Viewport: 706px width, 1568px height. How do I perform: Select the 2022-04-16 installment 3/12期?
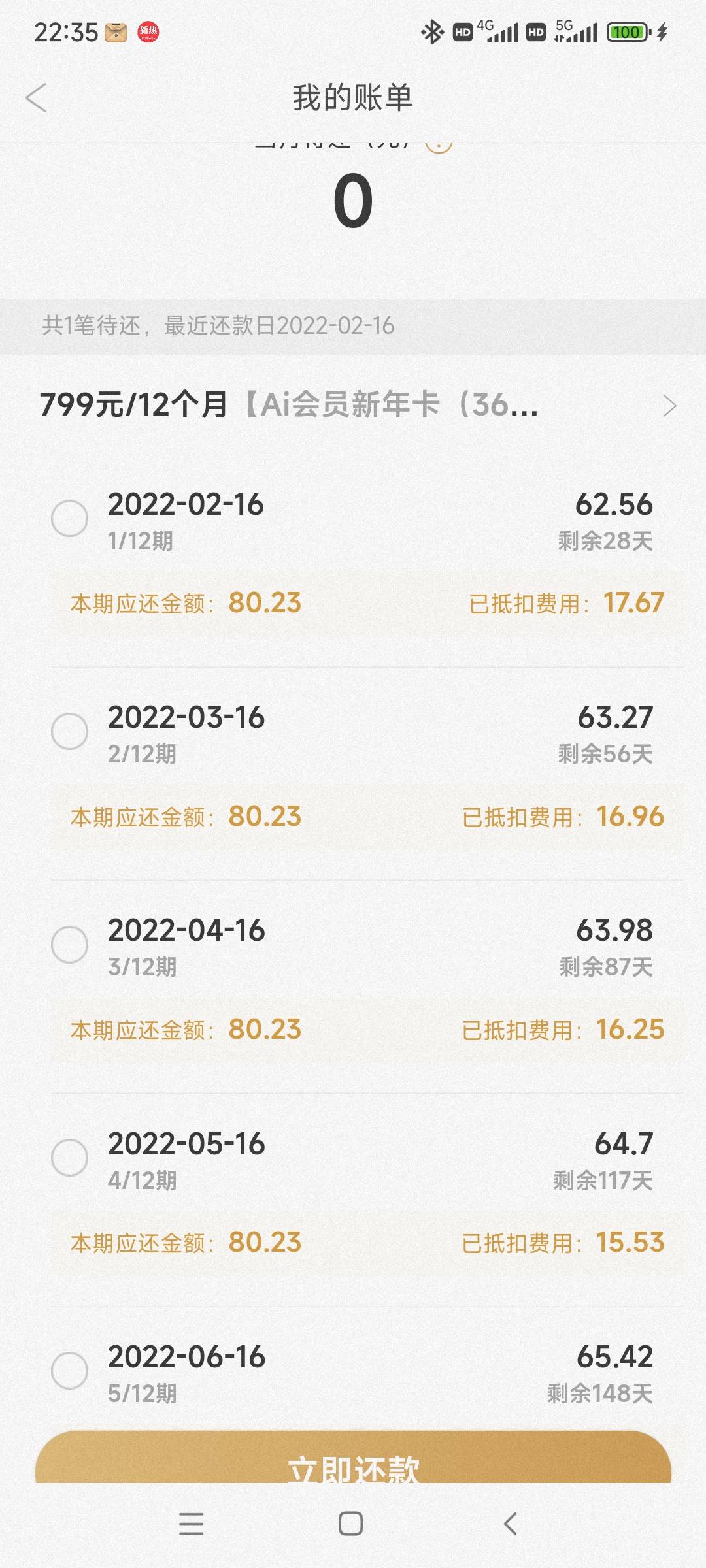coord(70,945)
